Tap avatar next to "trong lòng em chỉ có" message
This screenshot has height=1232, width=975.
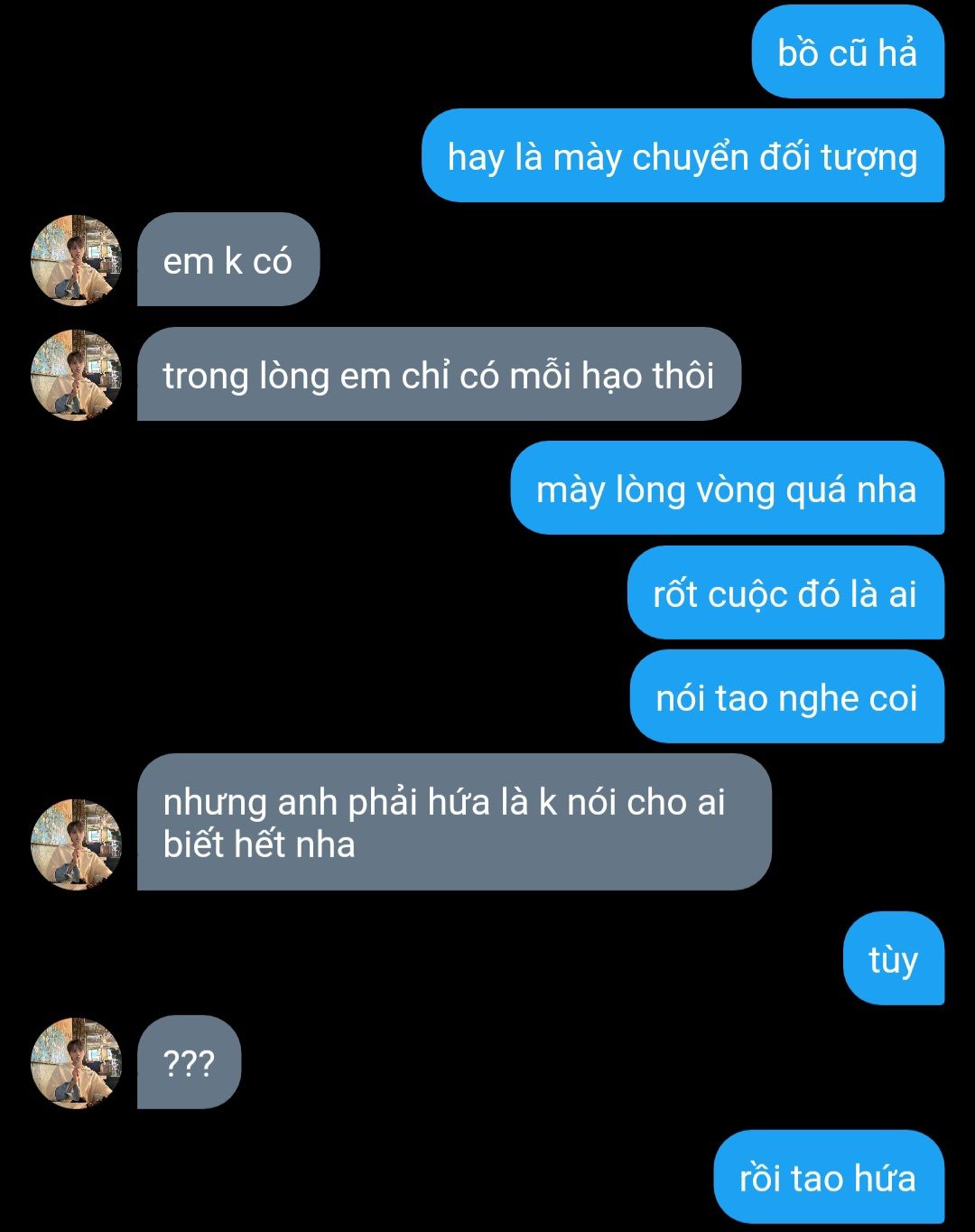coord(76,375)
